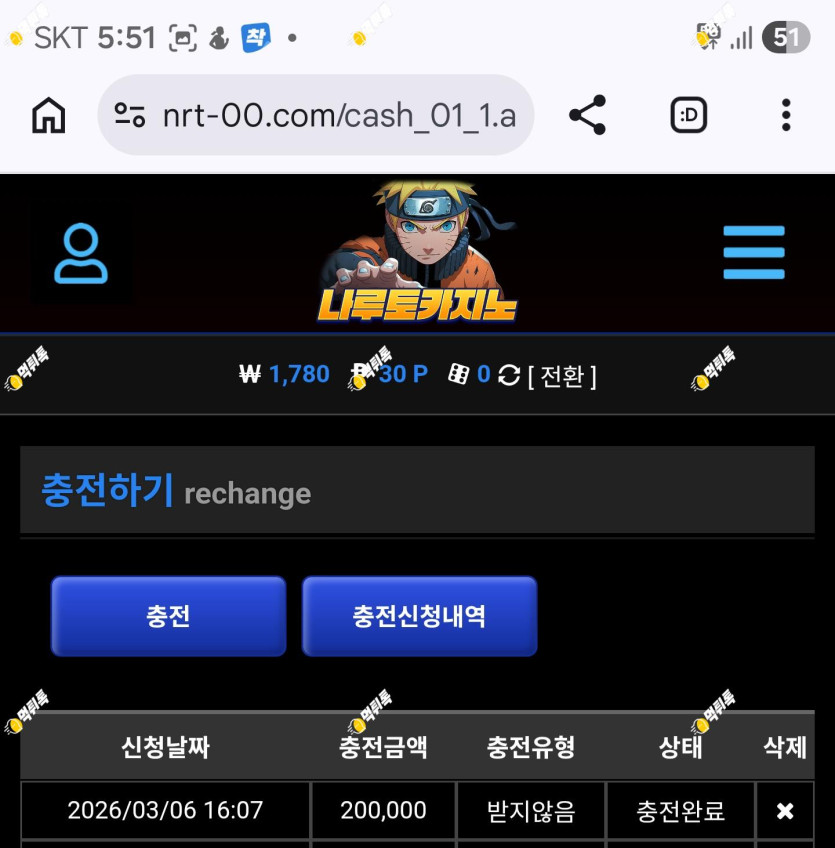Tap the 전환 link
The image size is (835, 848).
coord(562,376)
